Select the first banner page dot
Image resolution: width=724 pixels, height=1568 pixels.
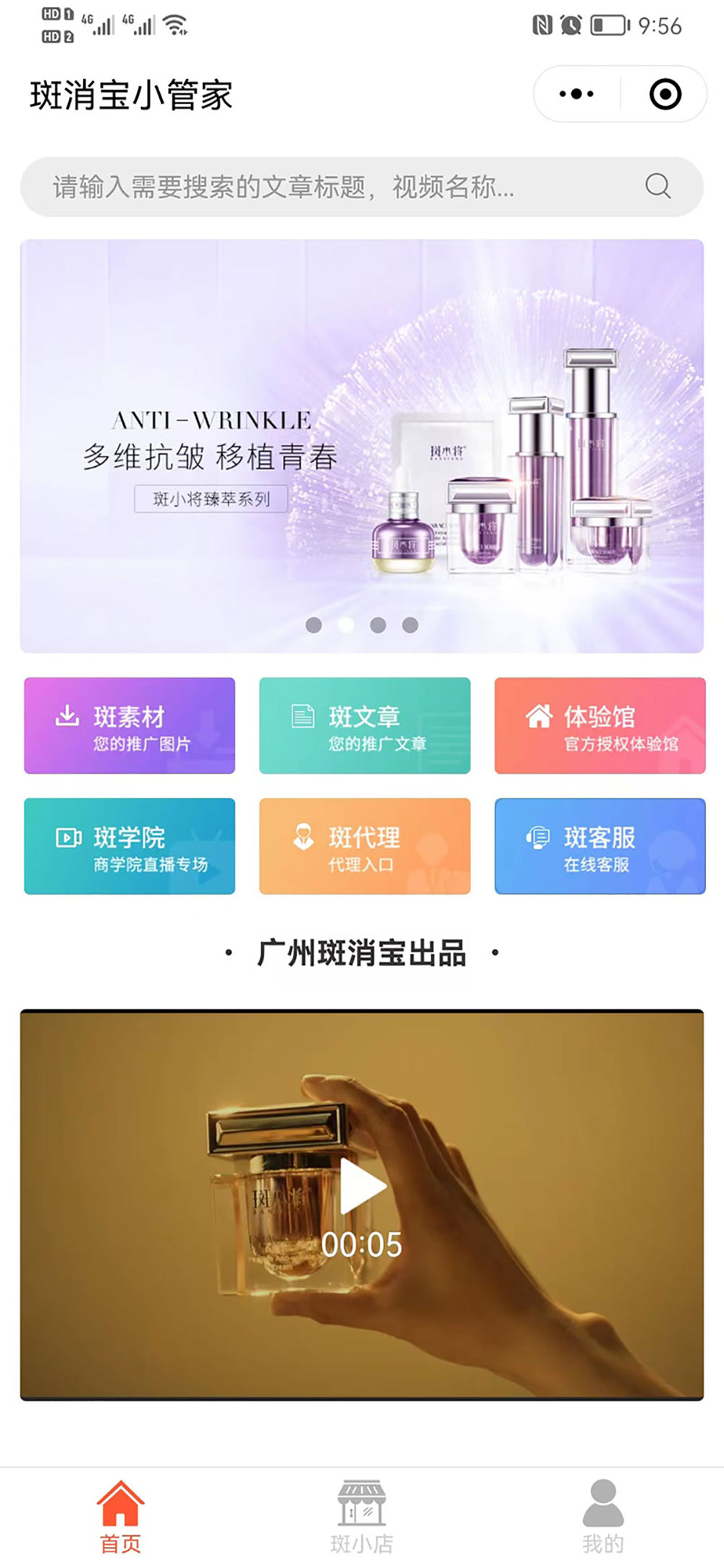click(313, 625)
